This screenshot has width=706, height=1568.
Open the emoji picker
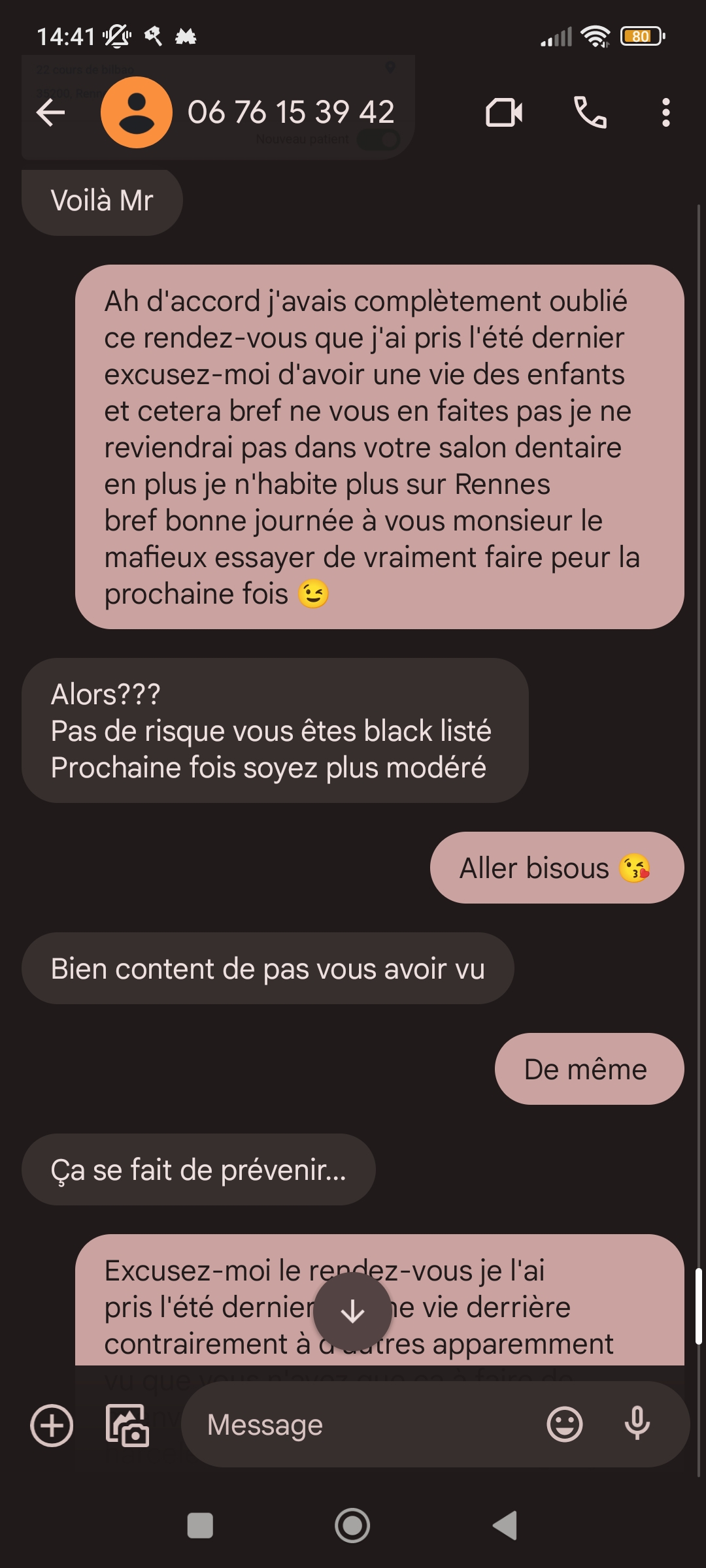click(x=564, y=1425)
